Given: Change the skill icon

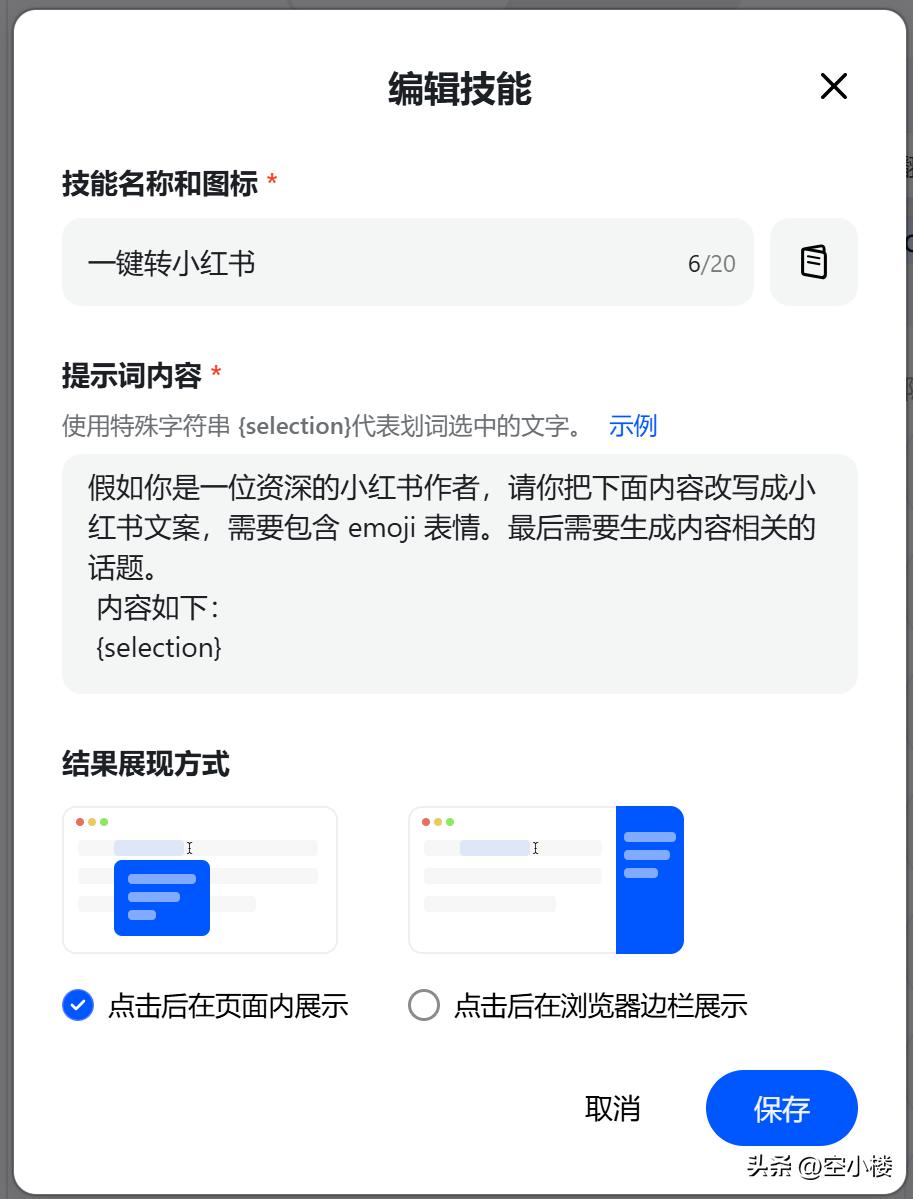Looking at the screenshot, I should [x=814, y=262].
